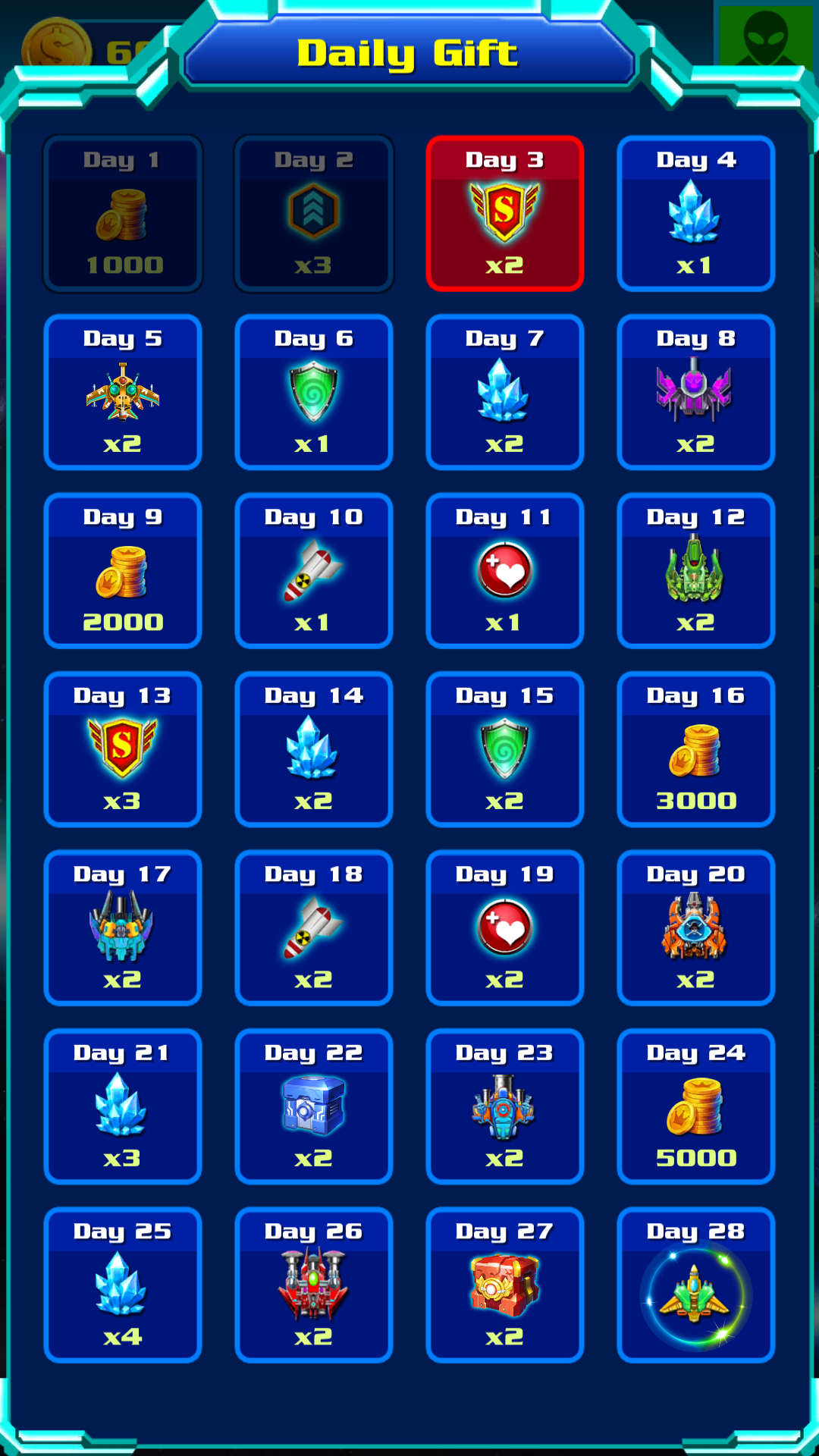Select the Day 17 dark mech ship
The width and height of the screenshot is (819, 1456).
tap(122, 927)
